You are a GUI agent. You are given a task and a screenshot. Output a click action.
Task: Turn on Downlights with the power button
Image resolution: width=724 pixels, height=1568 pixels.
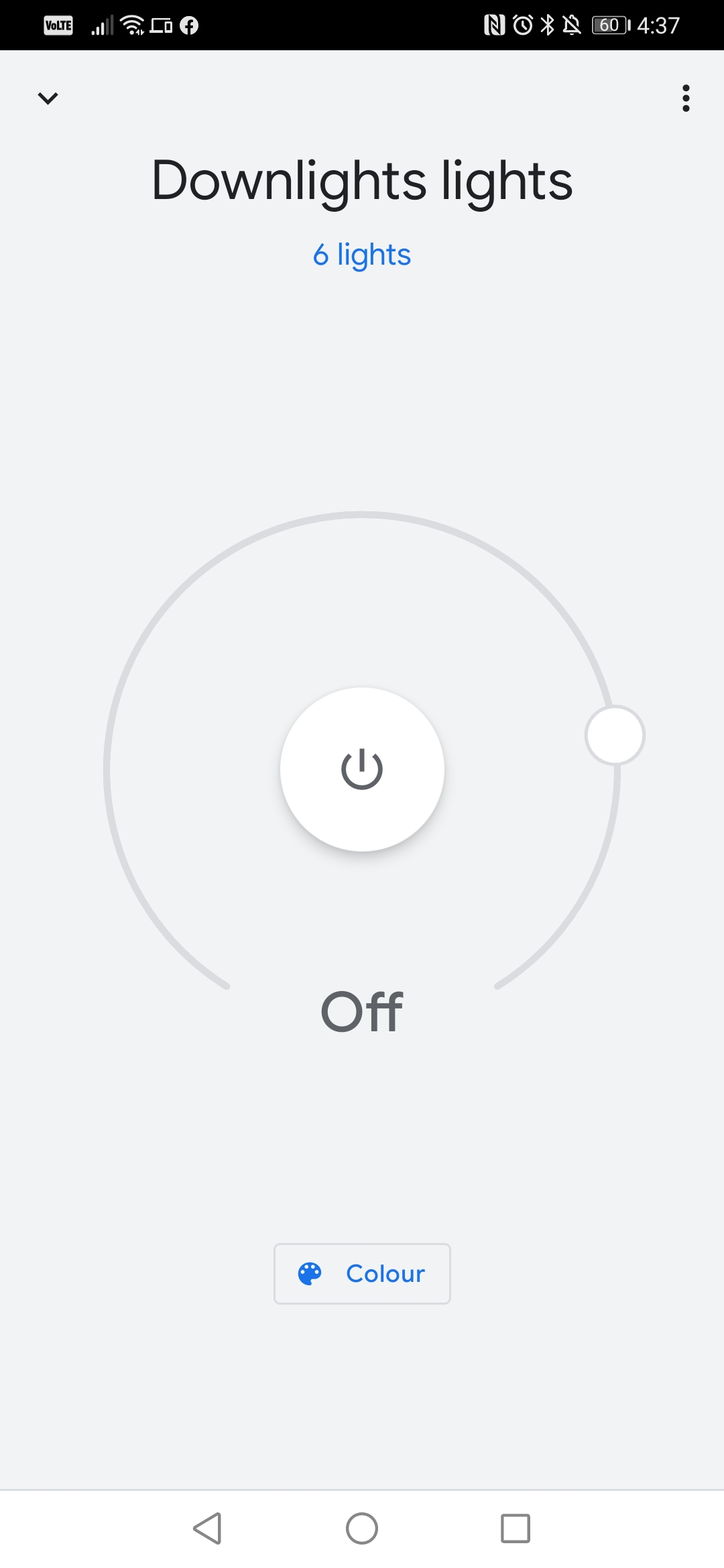click(x=362, y=769)
